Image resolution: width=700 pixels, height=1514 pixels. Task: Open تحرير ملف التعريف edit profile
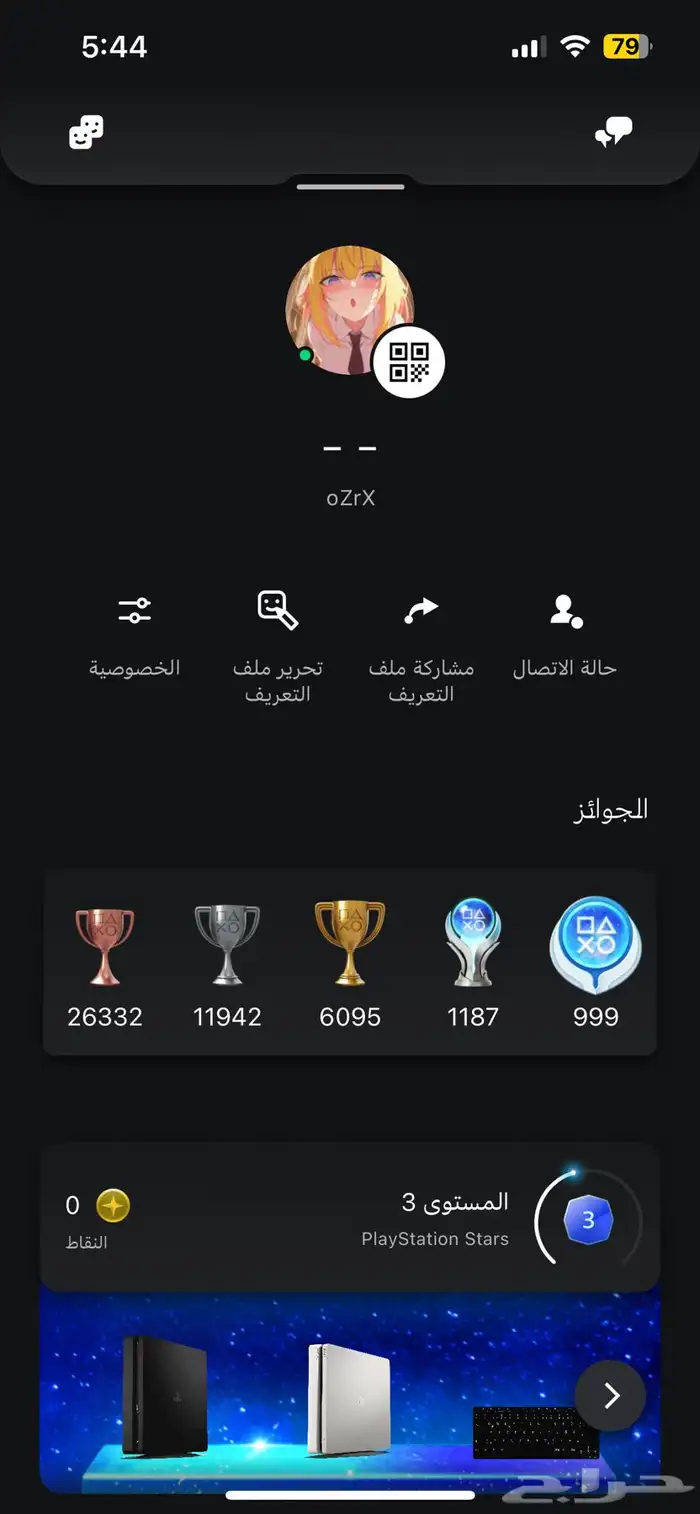278,647
